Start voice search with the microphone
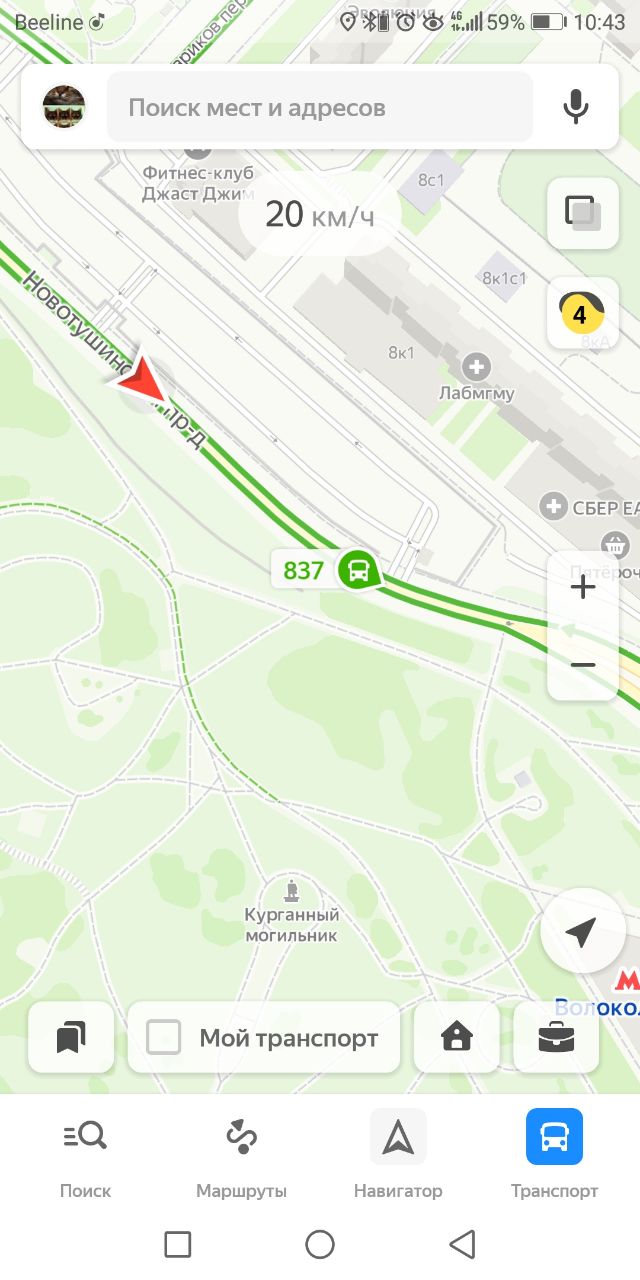The width and height of the screenshot is (640, 1280). coord(575,107)
